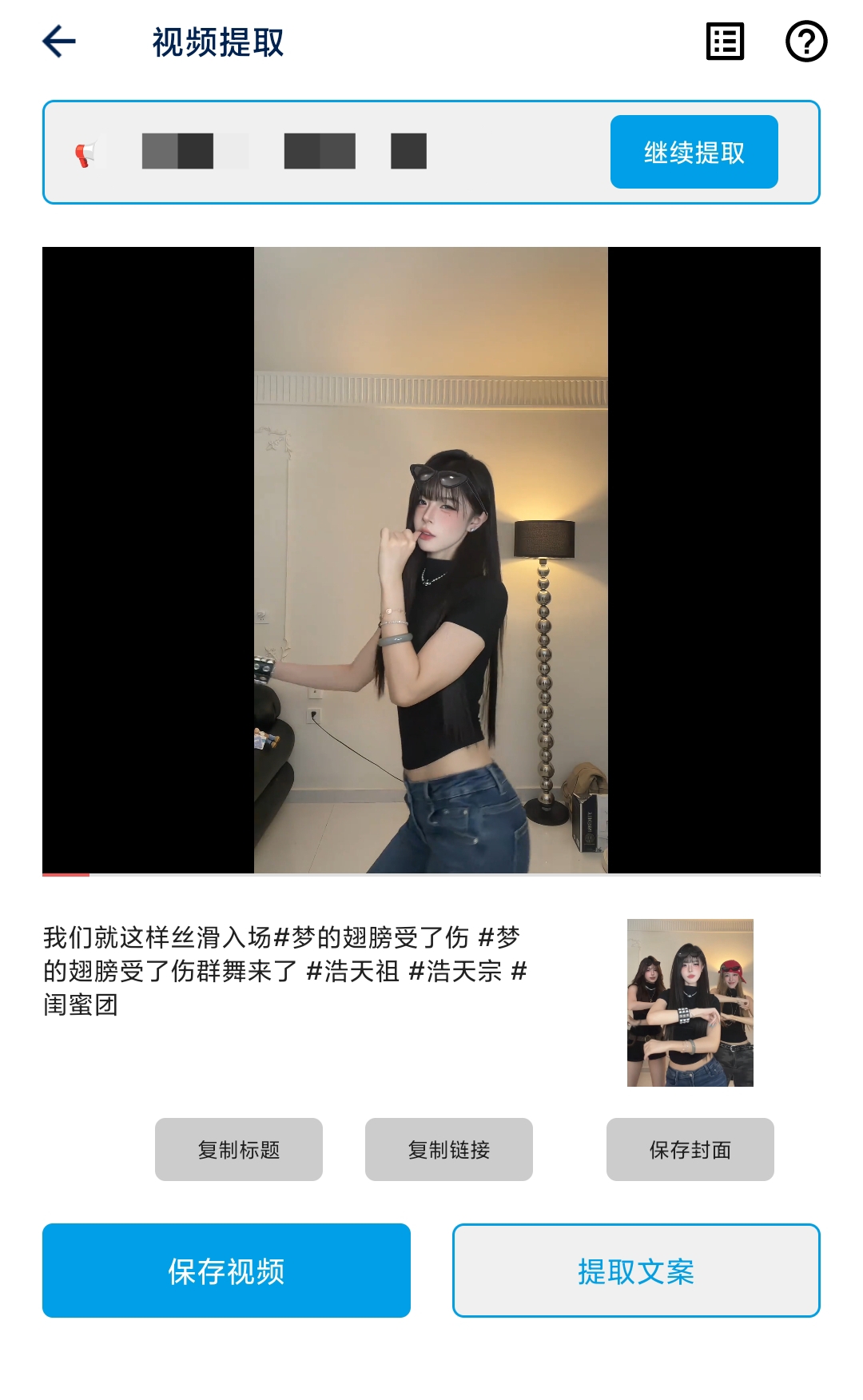863x1400 pixels.
Task: Seek on the video progress bar
Action: [431, 875]
